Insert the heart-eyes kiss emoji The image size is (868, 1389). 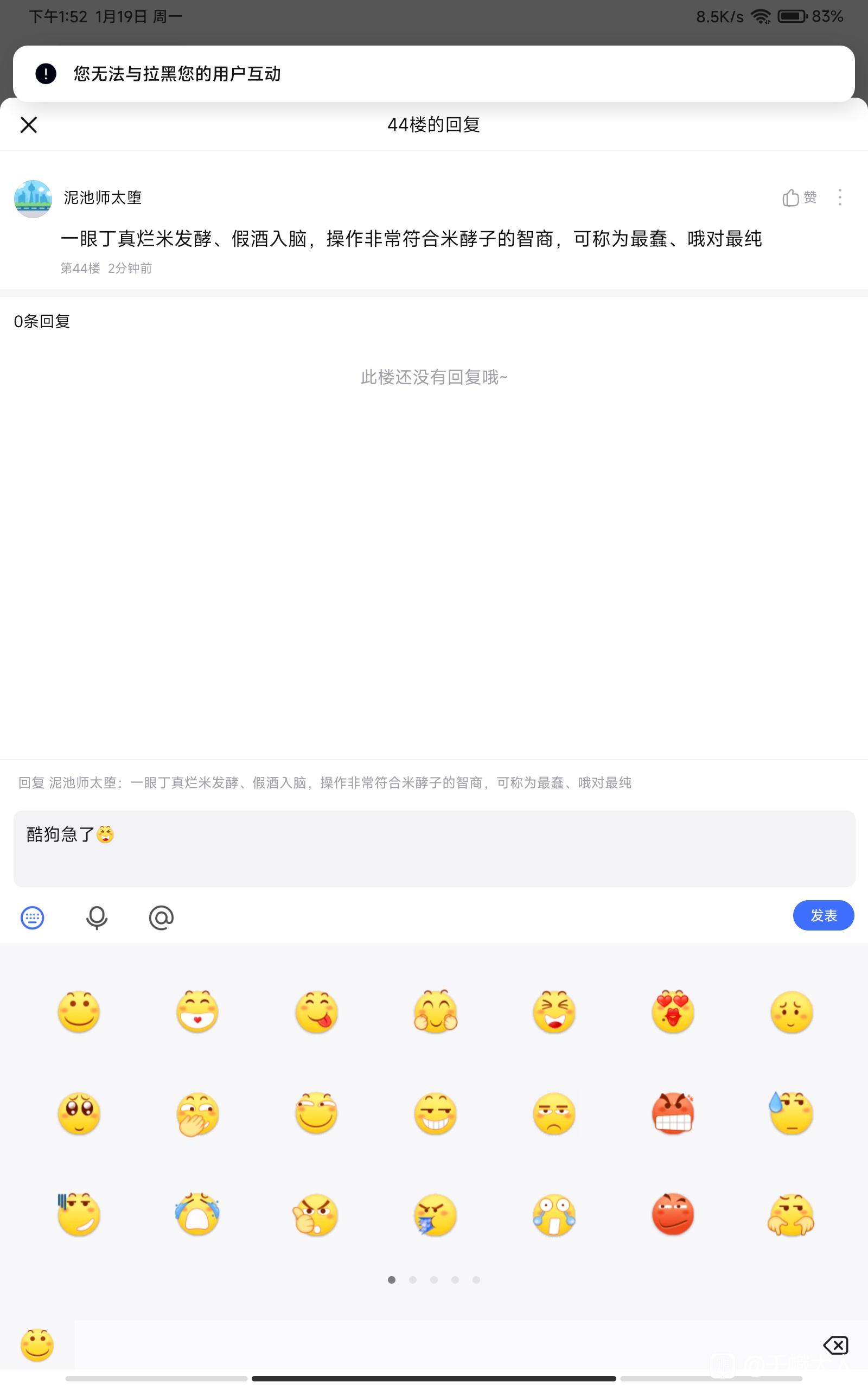[673, 1012]
